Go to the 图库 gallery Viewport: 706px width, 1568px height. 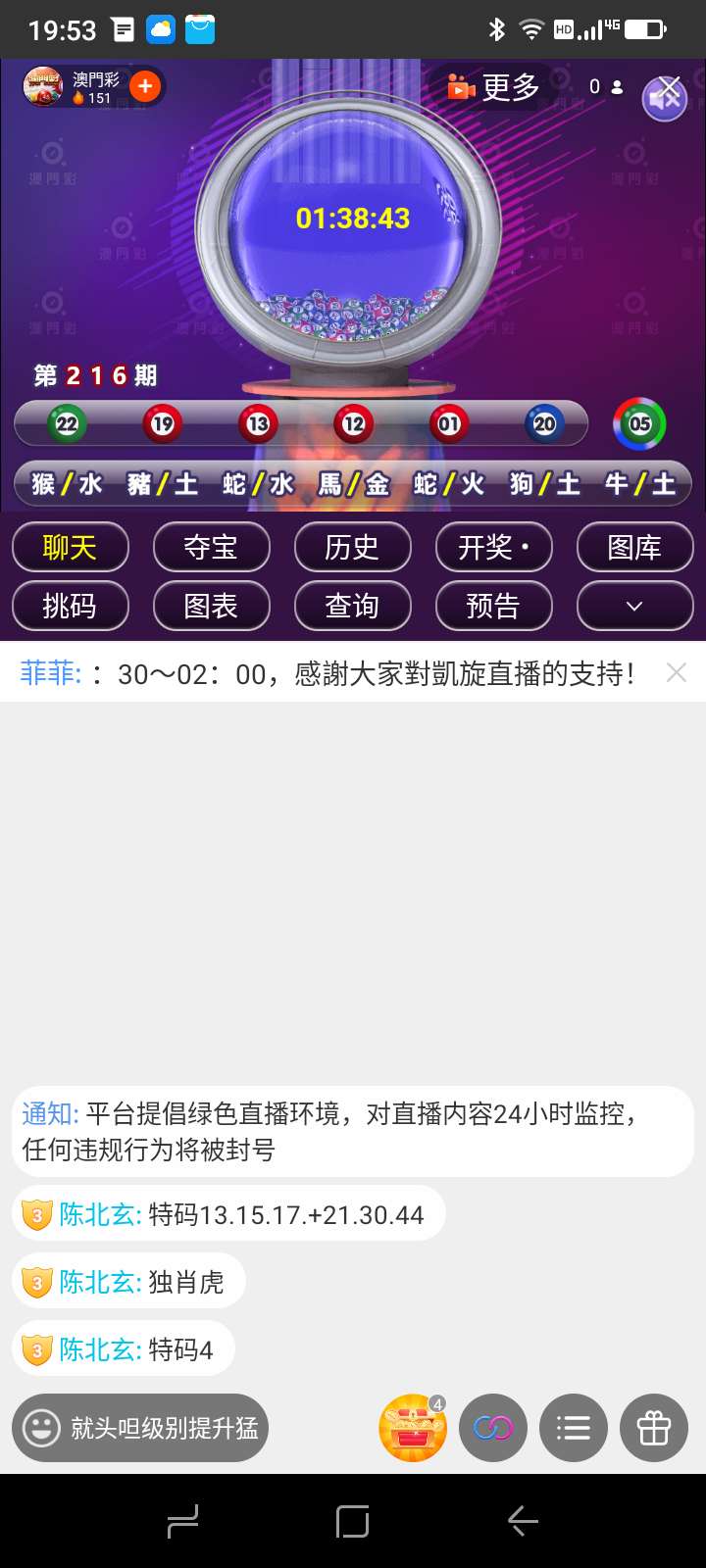634,547
